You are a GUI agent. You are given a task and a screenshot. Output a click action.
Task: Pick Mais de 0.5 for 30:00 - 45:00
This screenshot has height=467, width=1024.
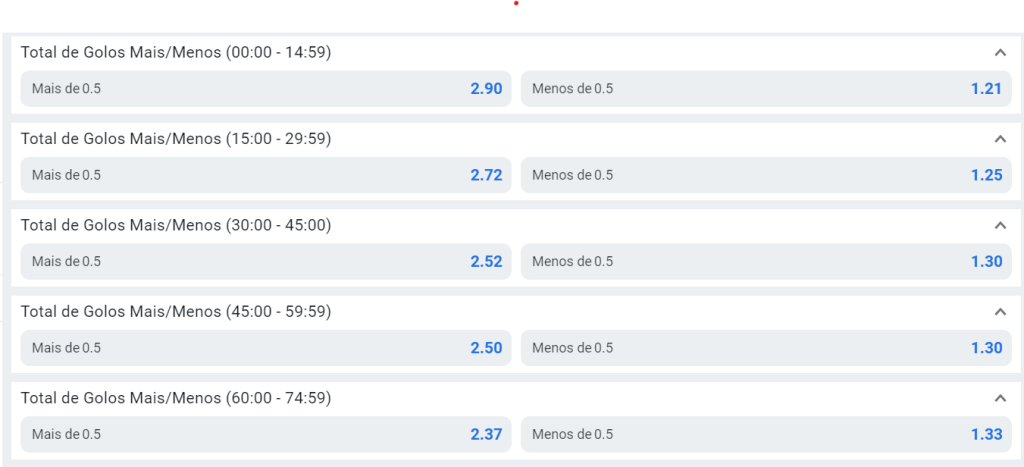(x=266, y=261)
